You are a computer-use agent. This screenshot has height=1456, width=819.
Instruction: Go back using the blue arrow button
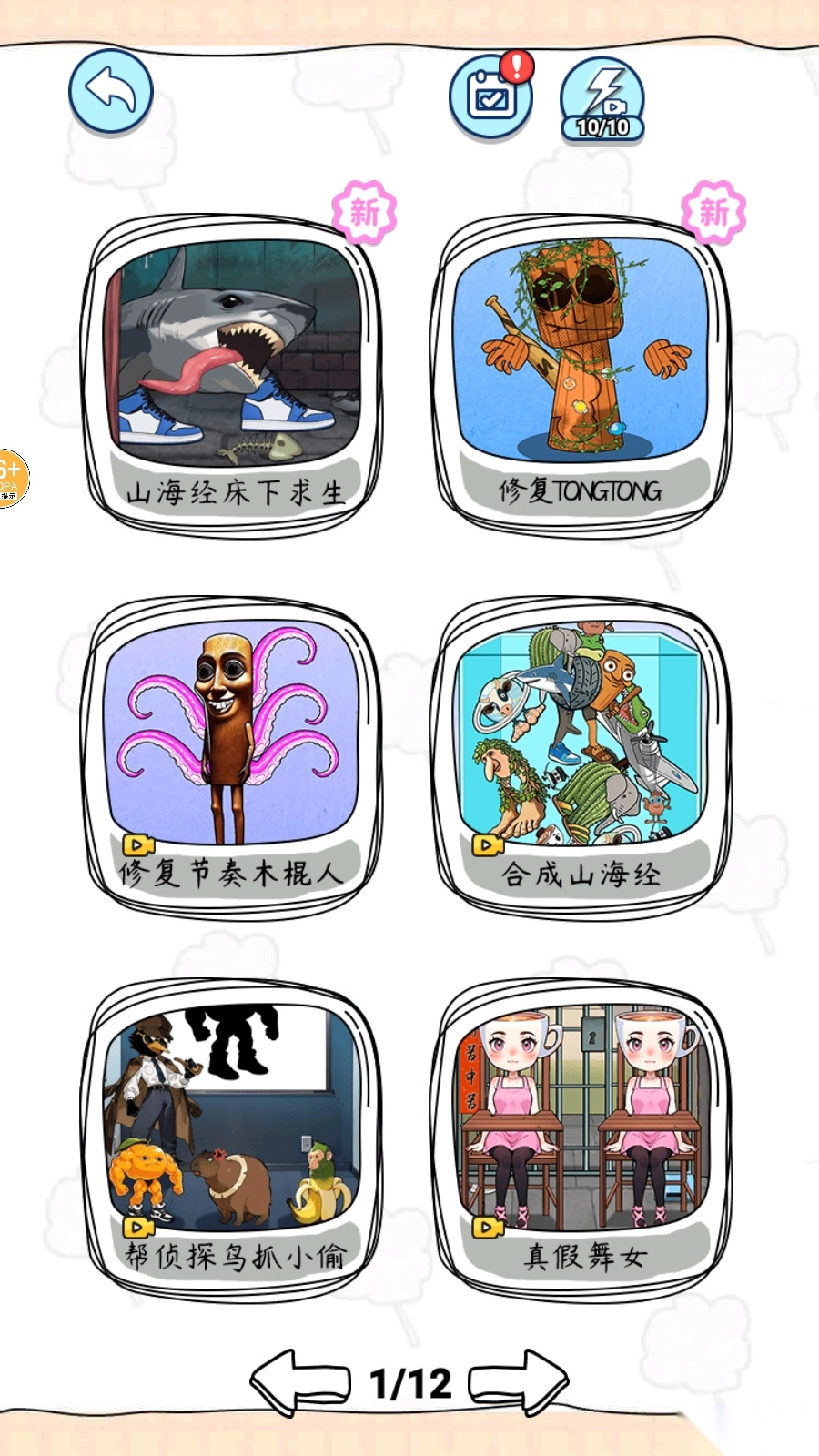[110, 92]
